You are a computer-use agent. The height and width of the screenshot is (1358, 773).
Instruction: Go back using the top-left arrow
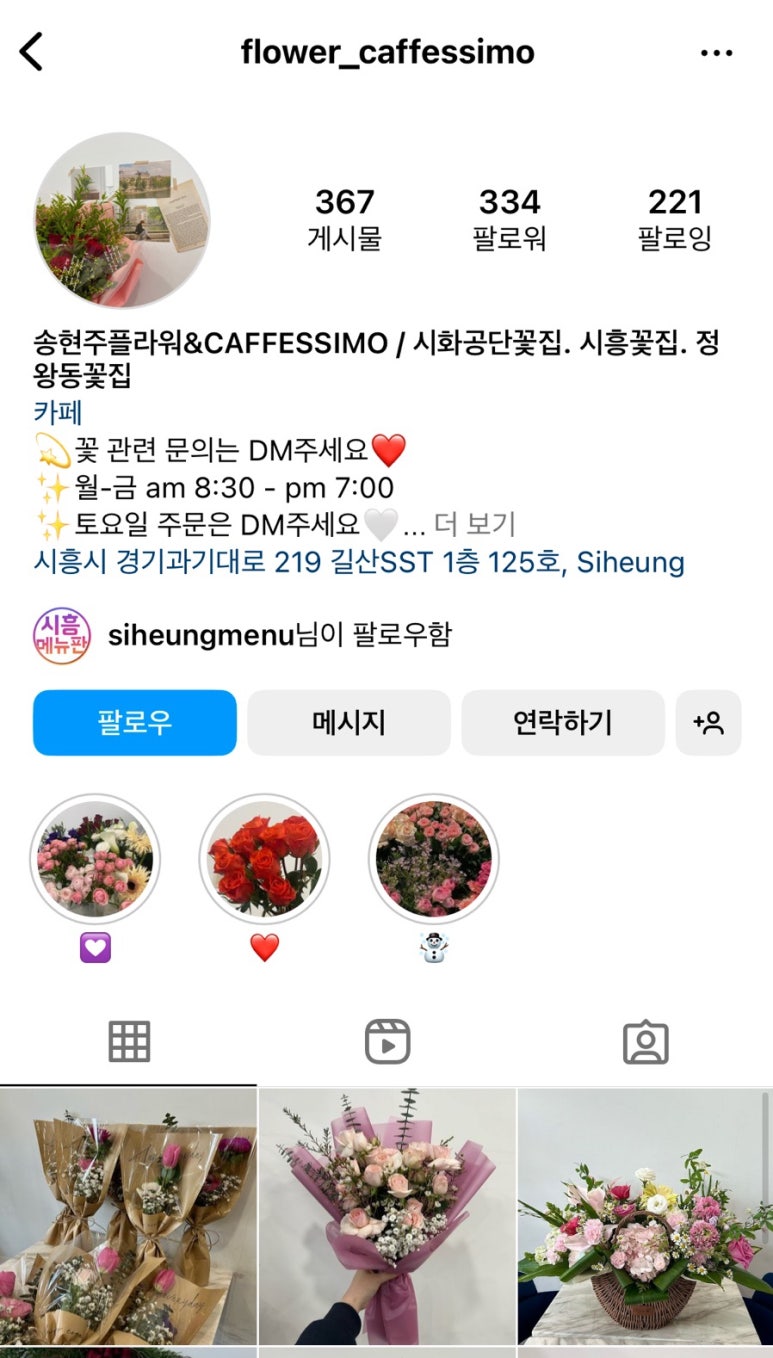(x=32, y=52)
